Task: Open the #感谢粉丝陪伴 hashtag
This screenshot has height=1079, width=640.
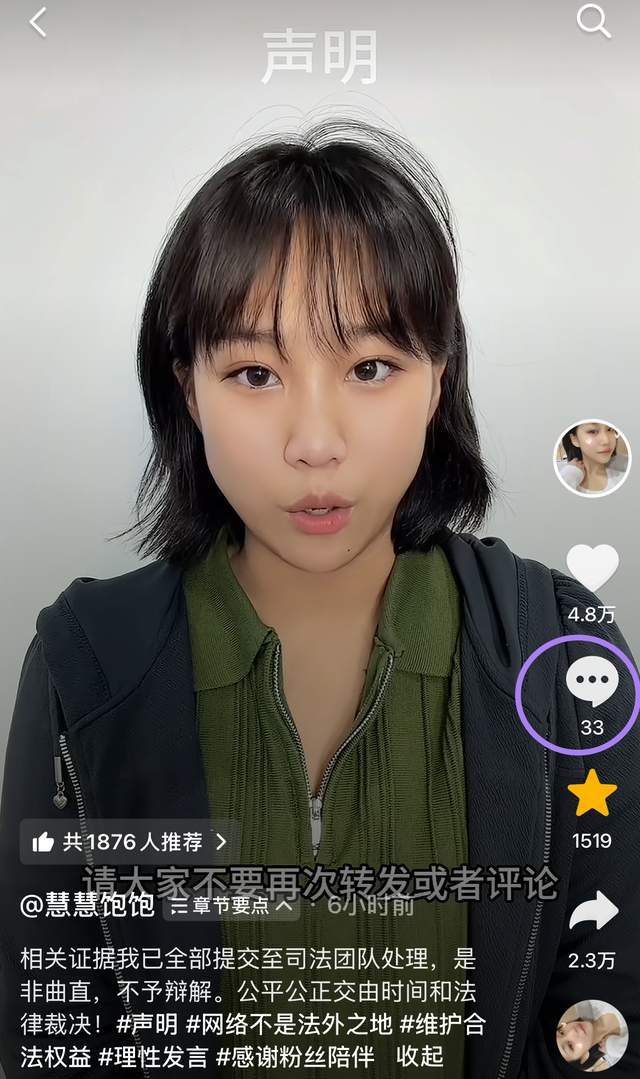Action: [x=295, y=1057]
